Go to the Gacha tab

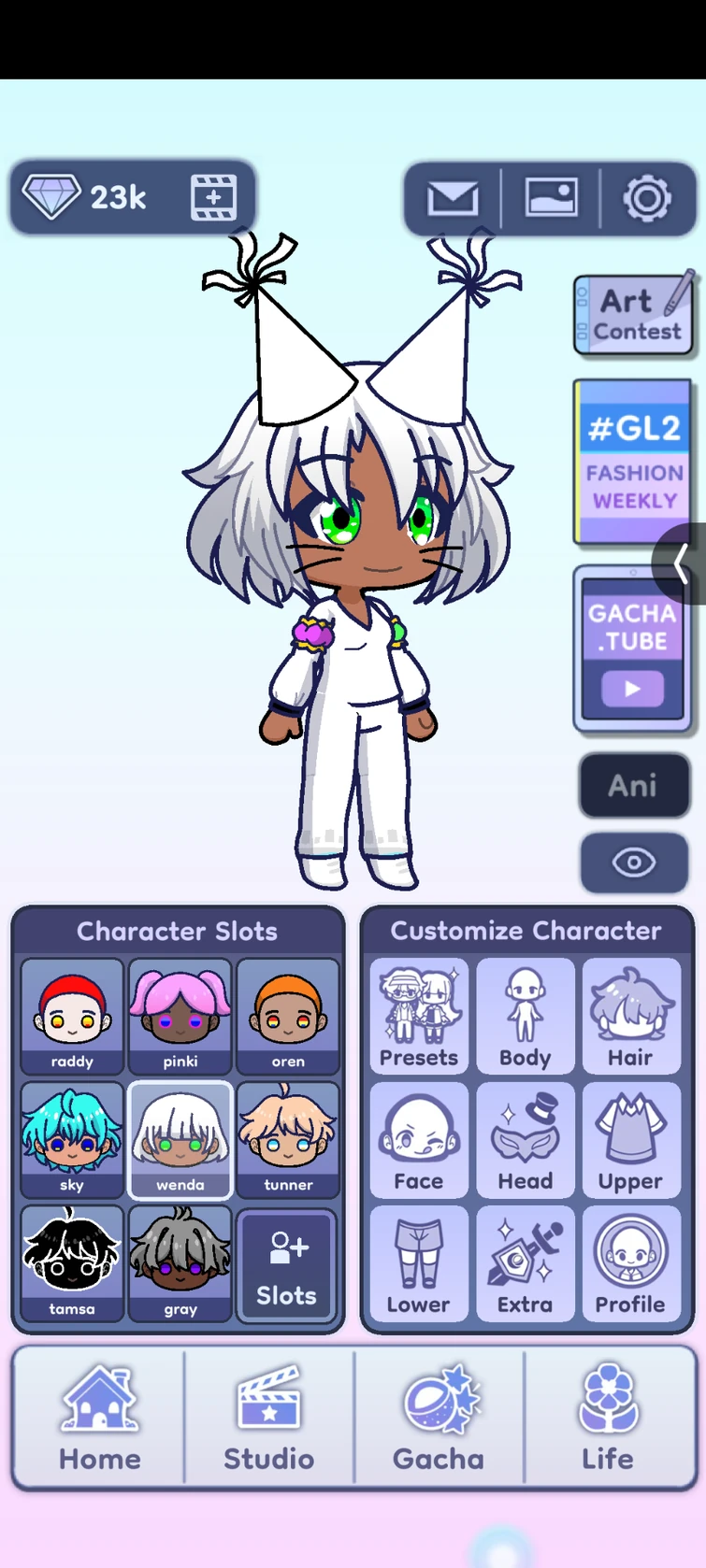[439, 1418]
